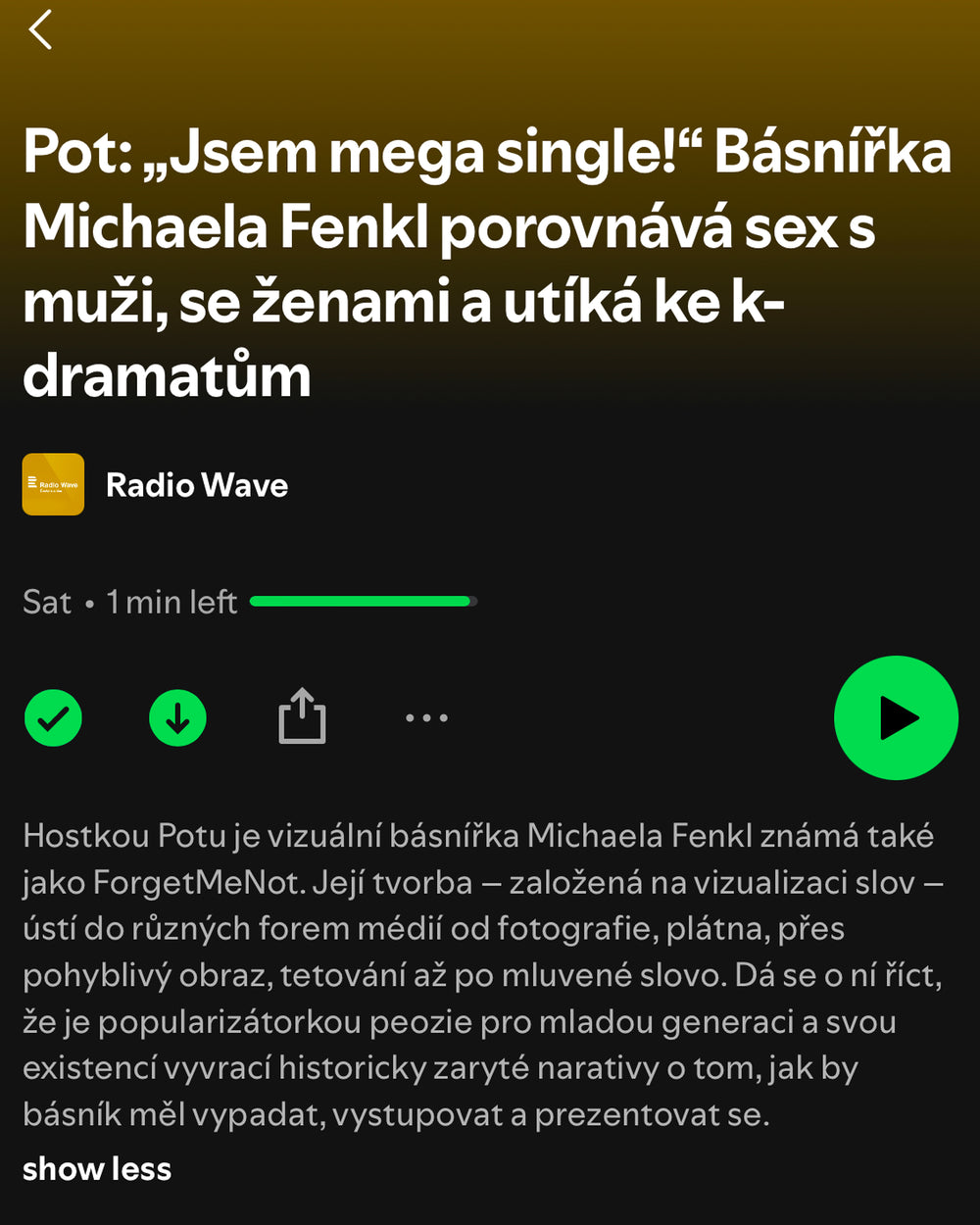Open the three-dot options menu
The image size is (980, 1225).
tap(426, 718)
